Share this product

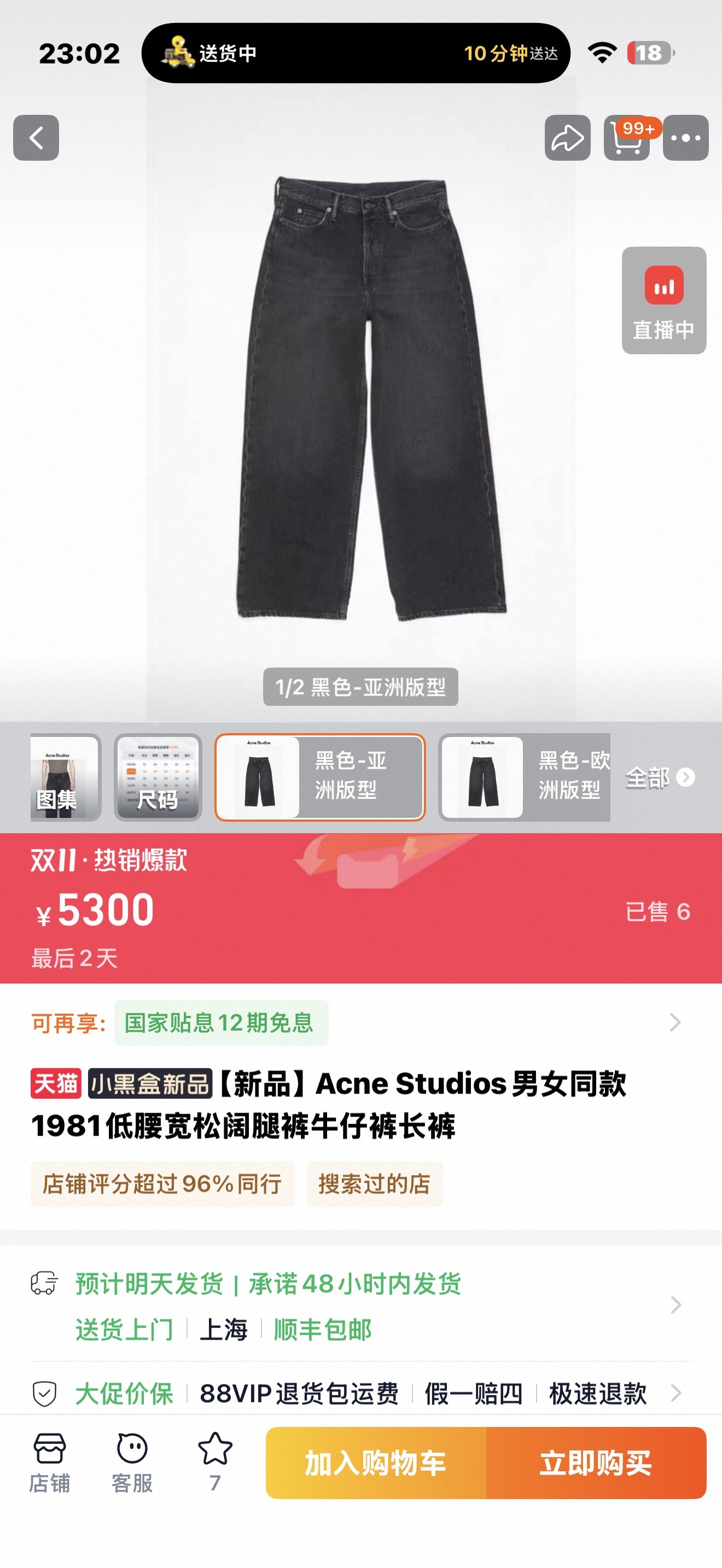pyautogui.click(x=567, y=138)
